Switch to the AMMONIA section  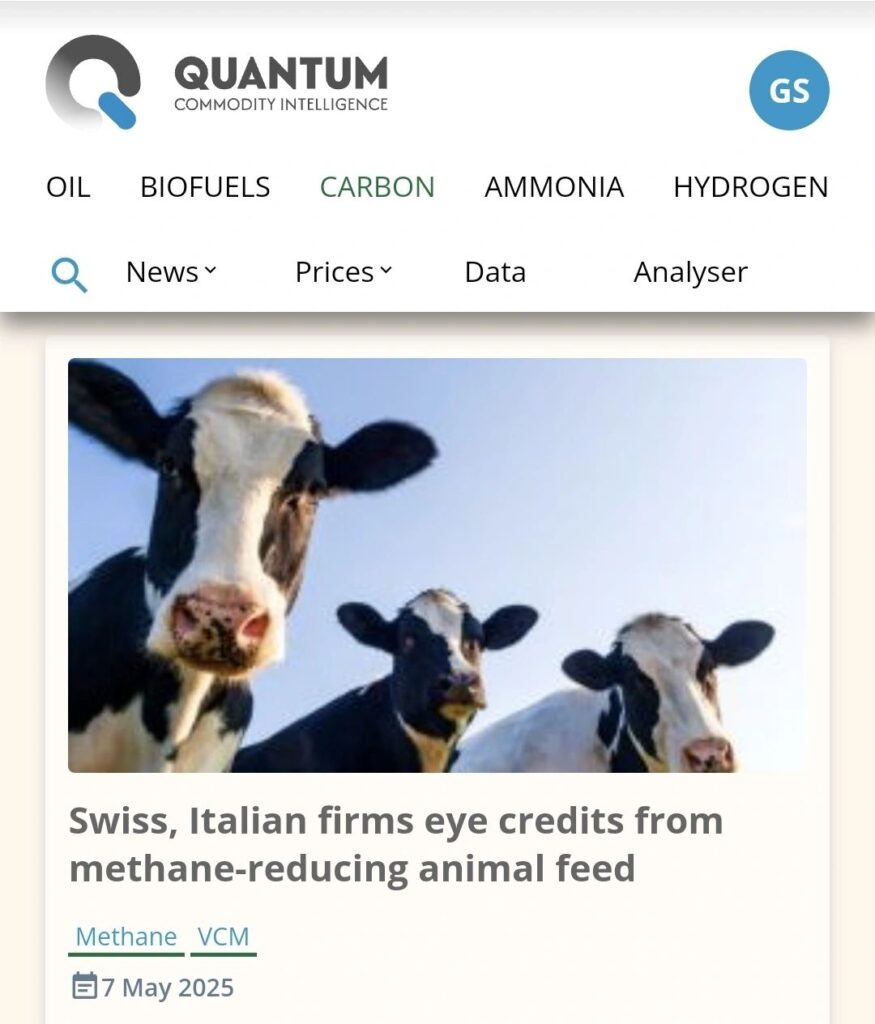click(x=554, y=187)
